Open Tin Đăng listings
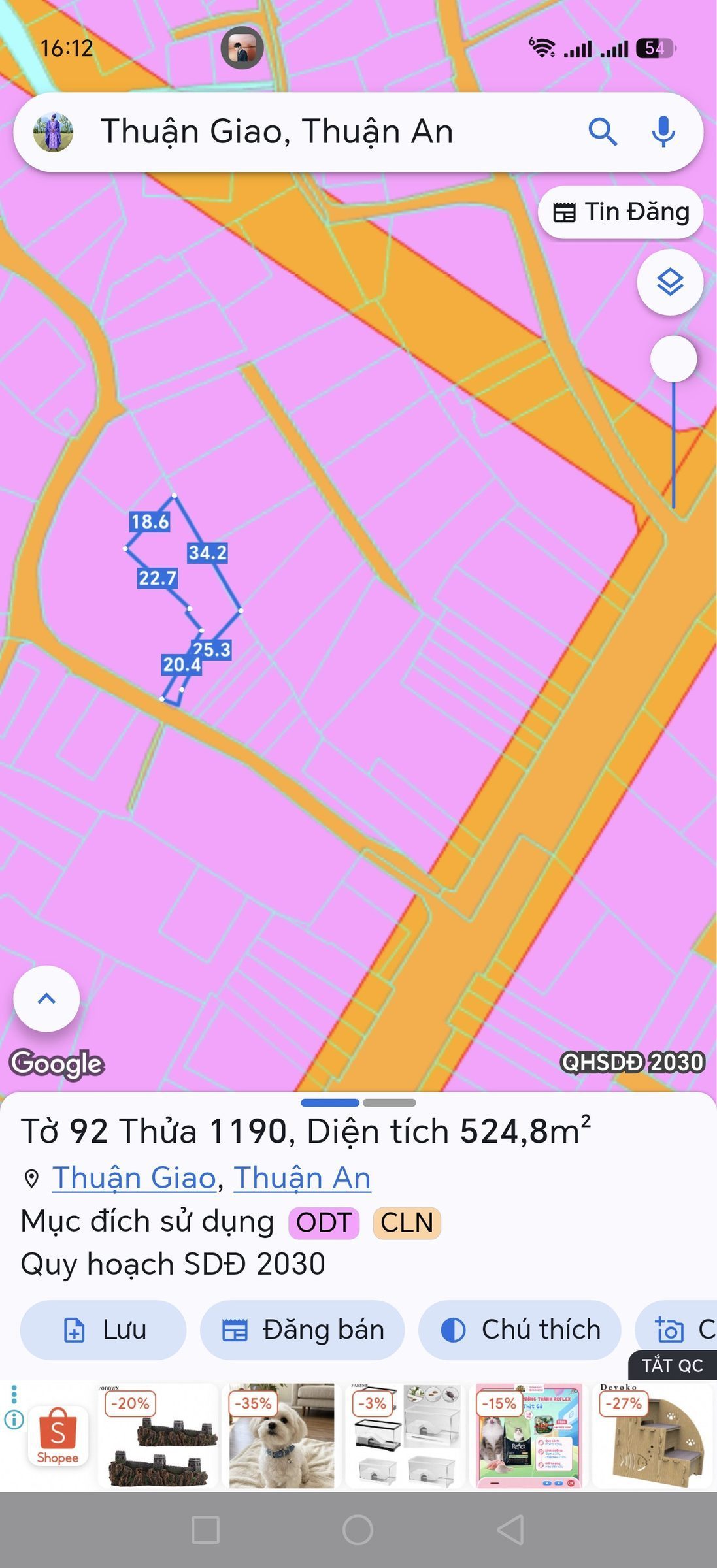 pyautogui.click(x=620, y=212)
